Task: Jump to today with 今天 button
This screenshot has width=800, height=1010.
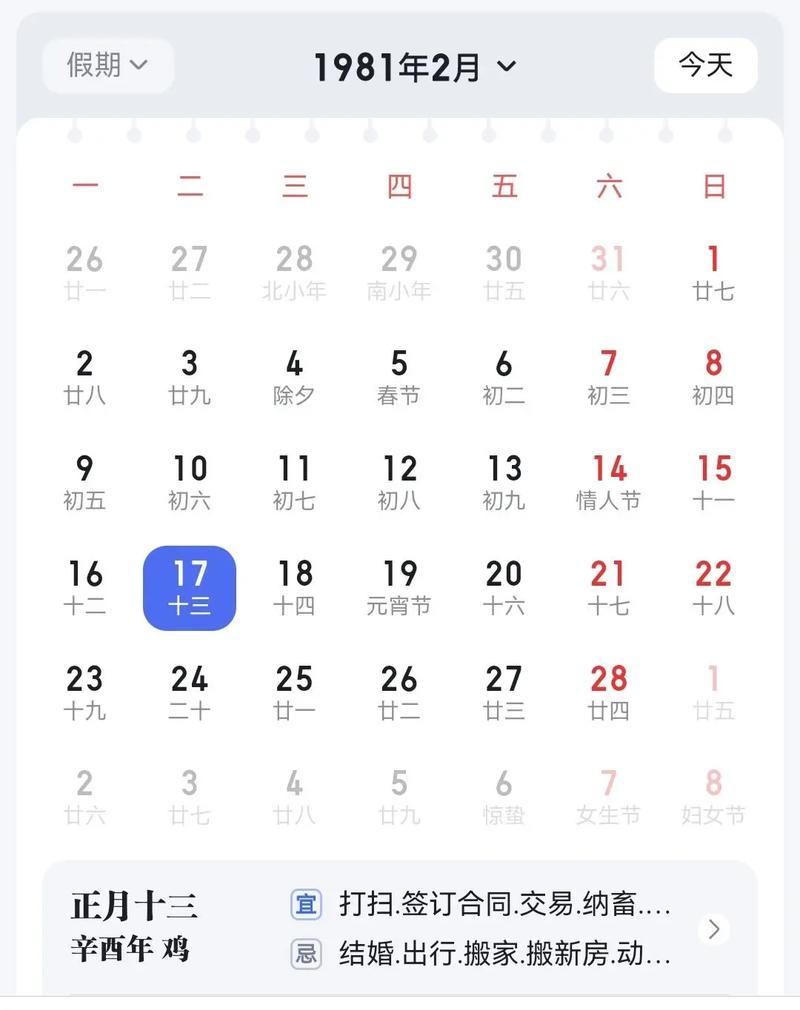Action: [x=705, y=66]
